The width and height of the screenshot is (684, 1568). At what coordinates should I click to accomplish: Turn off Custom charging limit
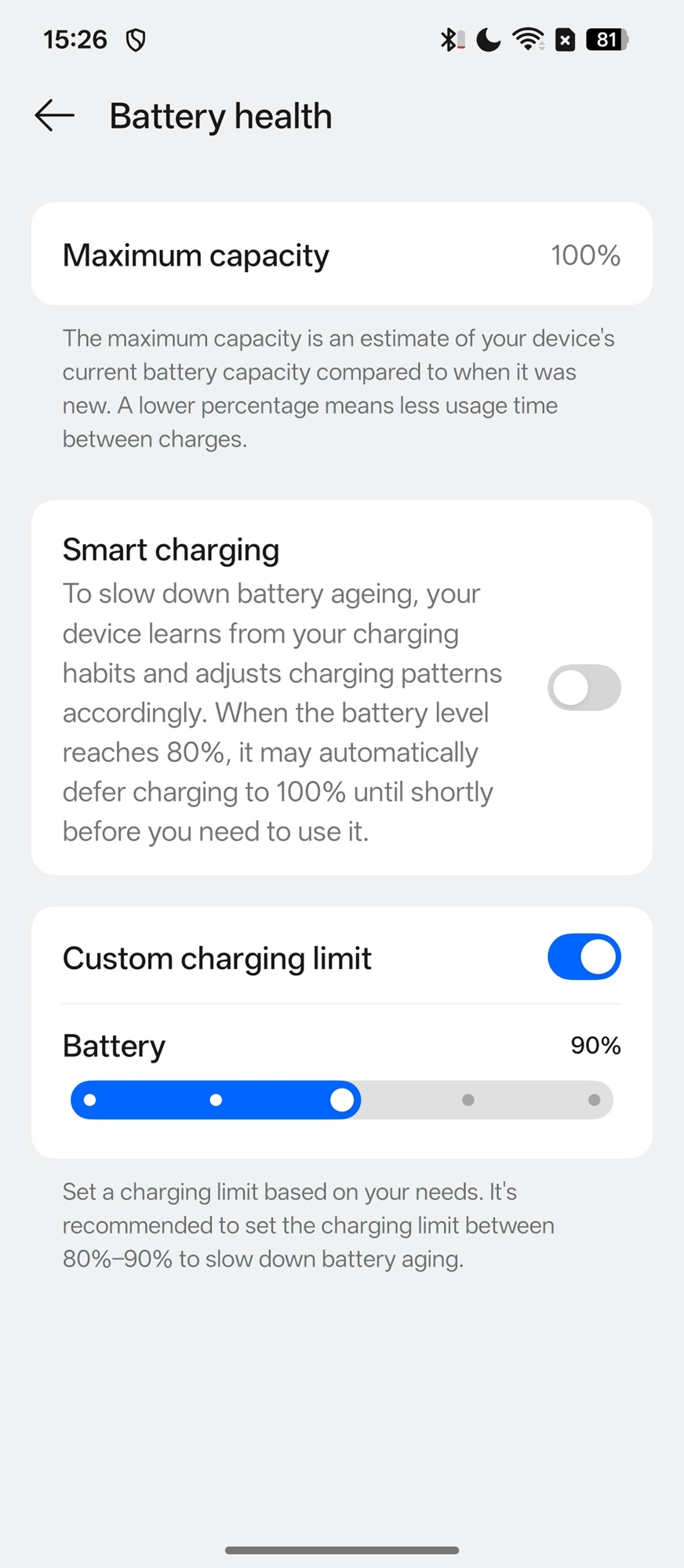584,957
